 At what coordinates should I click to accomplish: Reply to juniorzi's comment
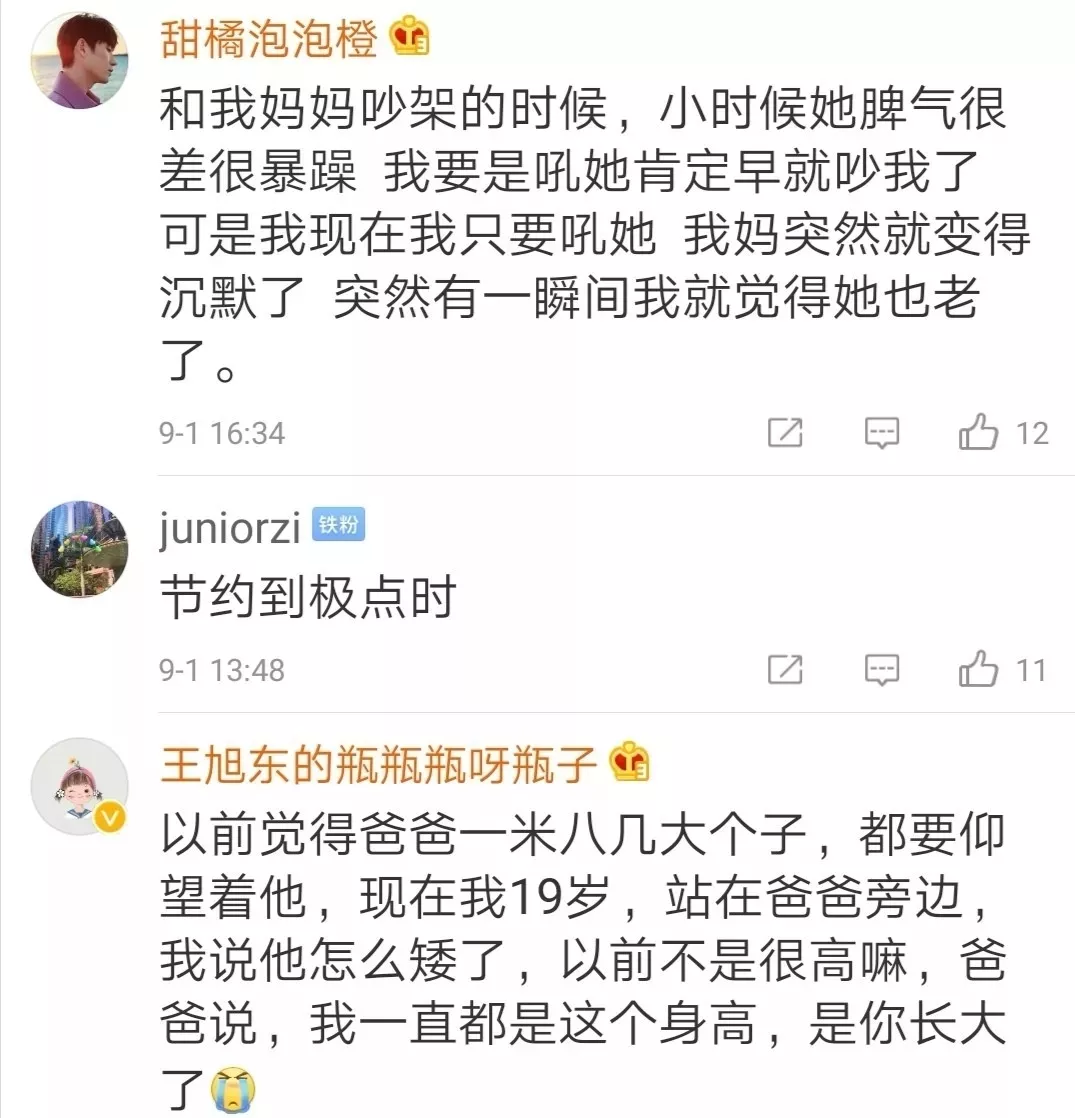[882, 670]
